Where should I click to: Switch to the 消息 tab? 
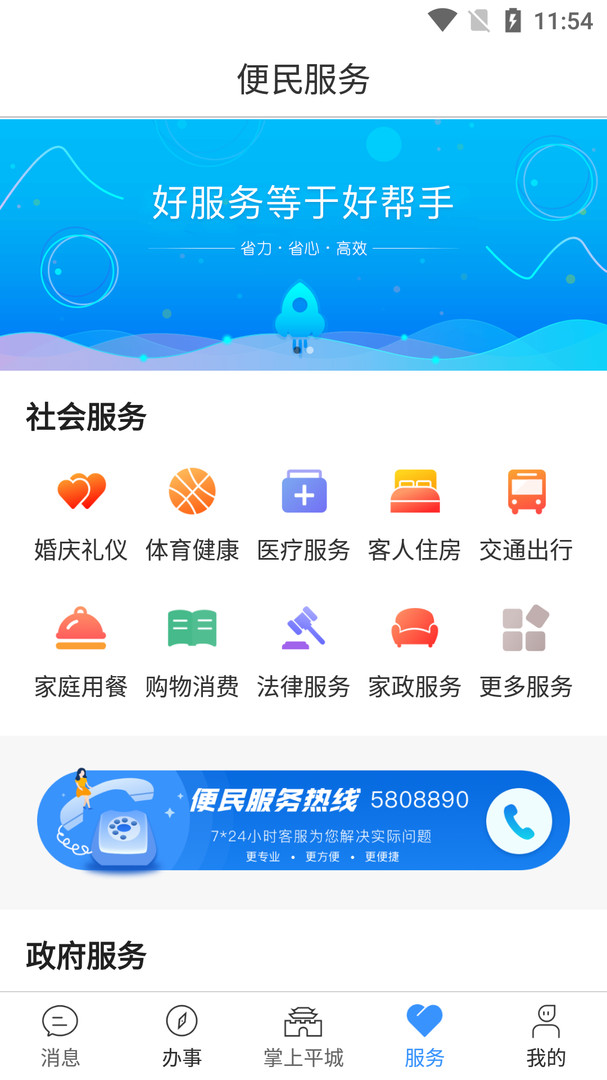(60, 1036)
